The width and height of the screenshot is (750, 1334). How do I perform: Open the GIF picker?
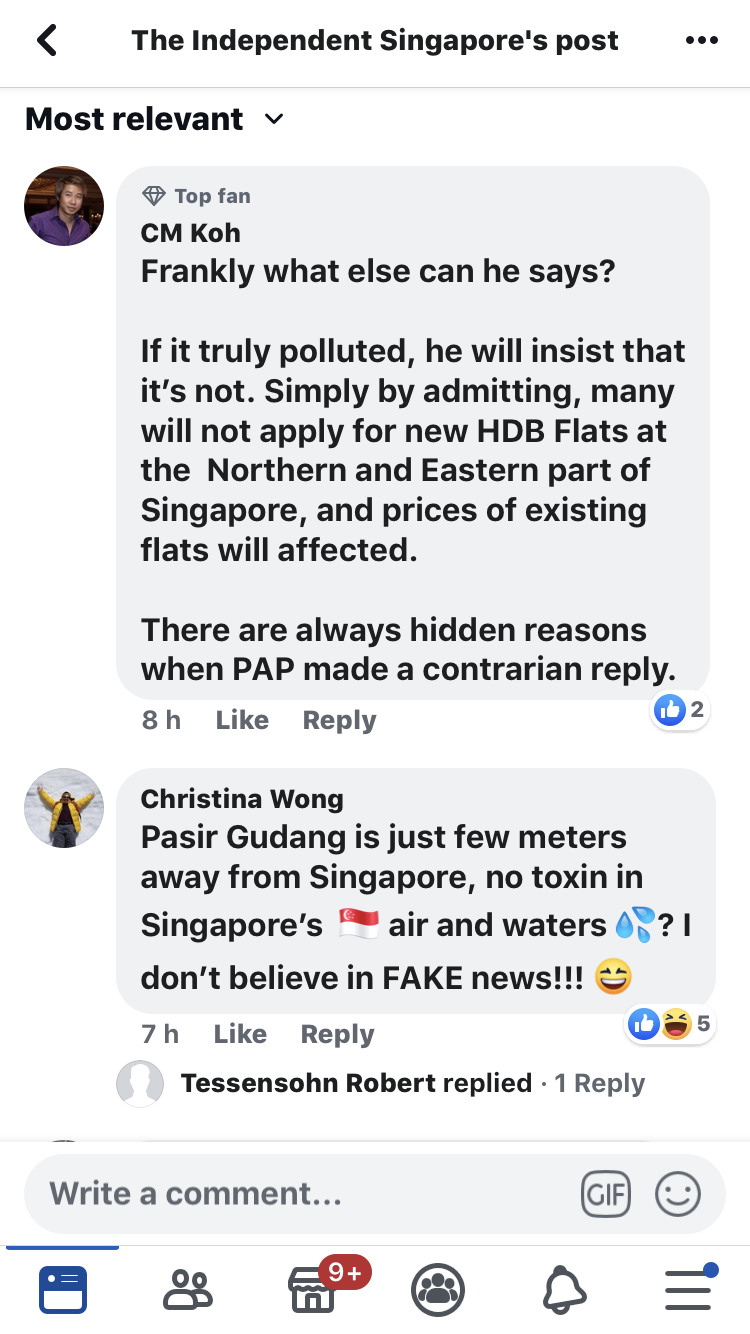point(605,1194)
